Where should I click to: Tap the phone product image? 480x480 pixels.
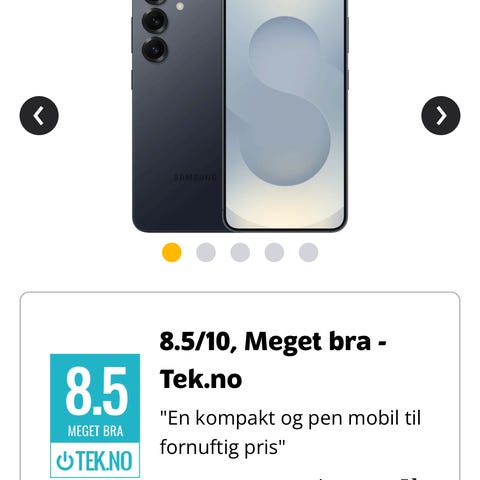pyautogui.click(x=240, y=116)
